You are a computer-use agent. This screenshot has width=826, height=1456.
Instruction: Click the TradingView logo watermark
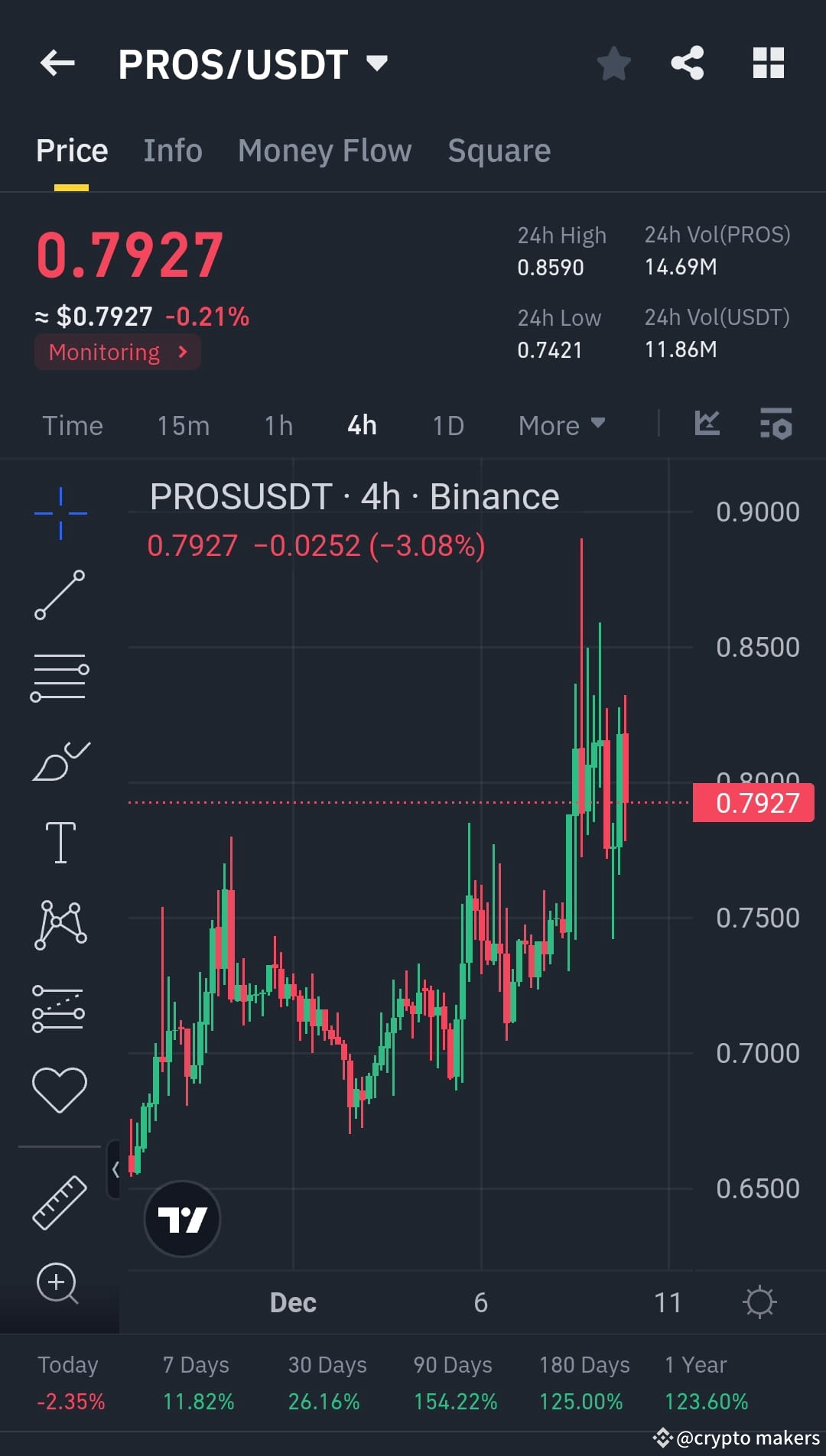click(x=181, y=1219)
